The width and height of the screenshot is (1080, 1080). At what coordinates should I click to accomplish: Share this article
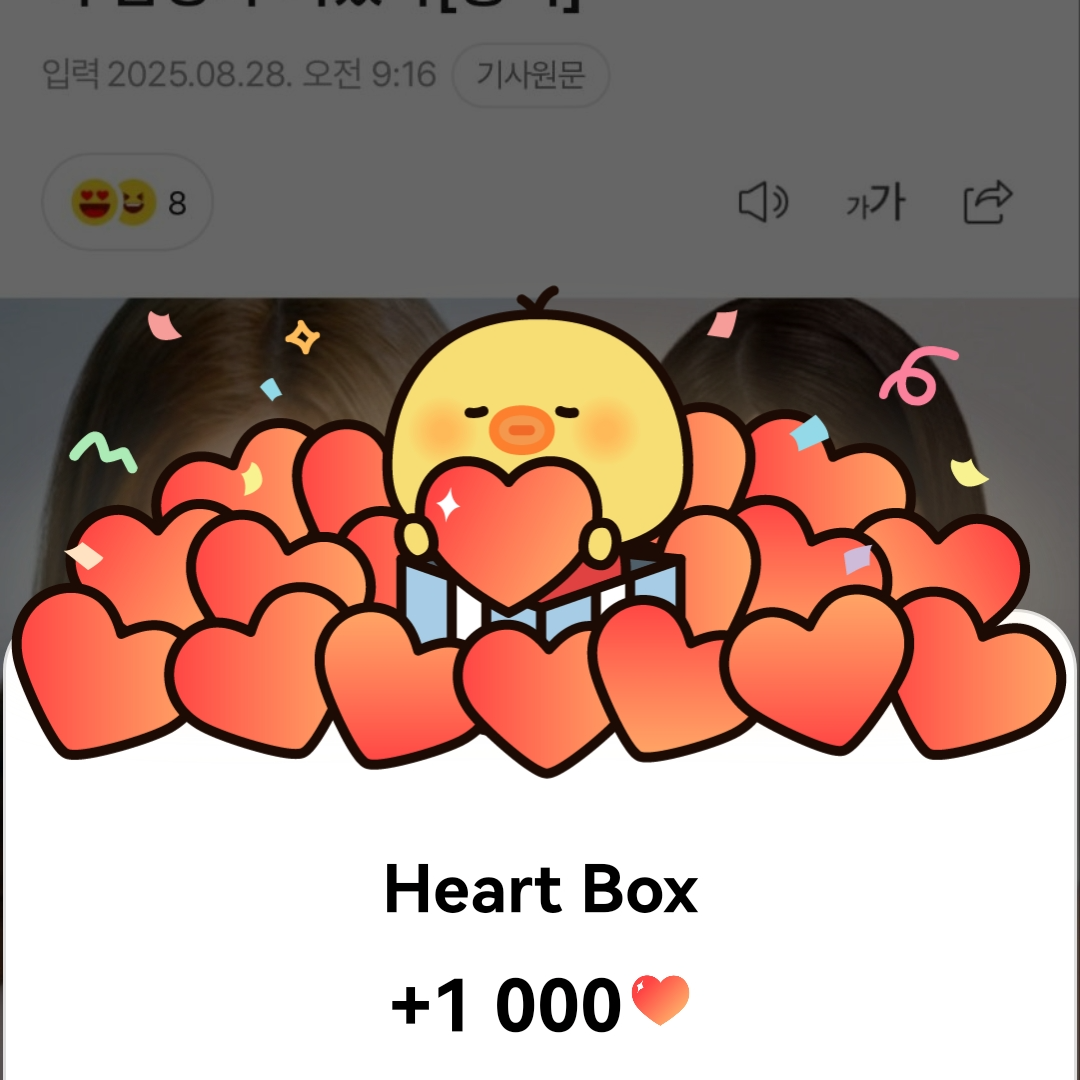[x=987, y=204]
